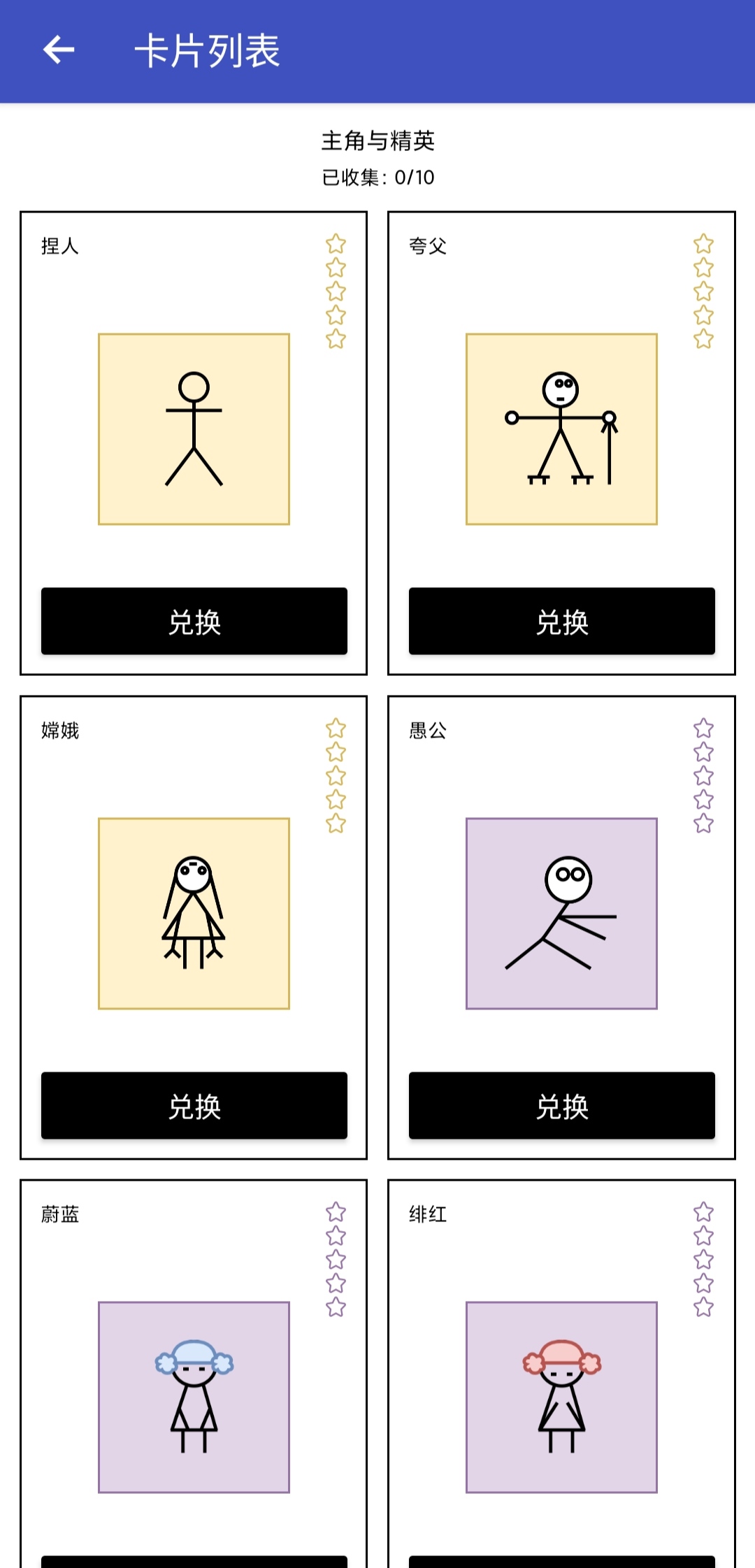View the 嫦娥 character illustration
The width and height of the screenshot is (755, 1568).
point(195,912)
